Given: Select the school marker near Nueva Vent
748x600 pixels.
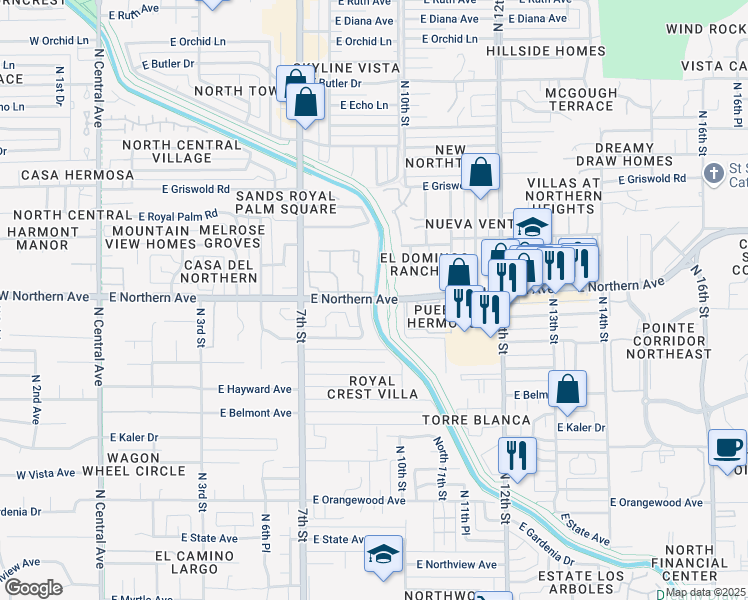Looking at the screenshot, I should pyautogui.click(x=533, y=227).
